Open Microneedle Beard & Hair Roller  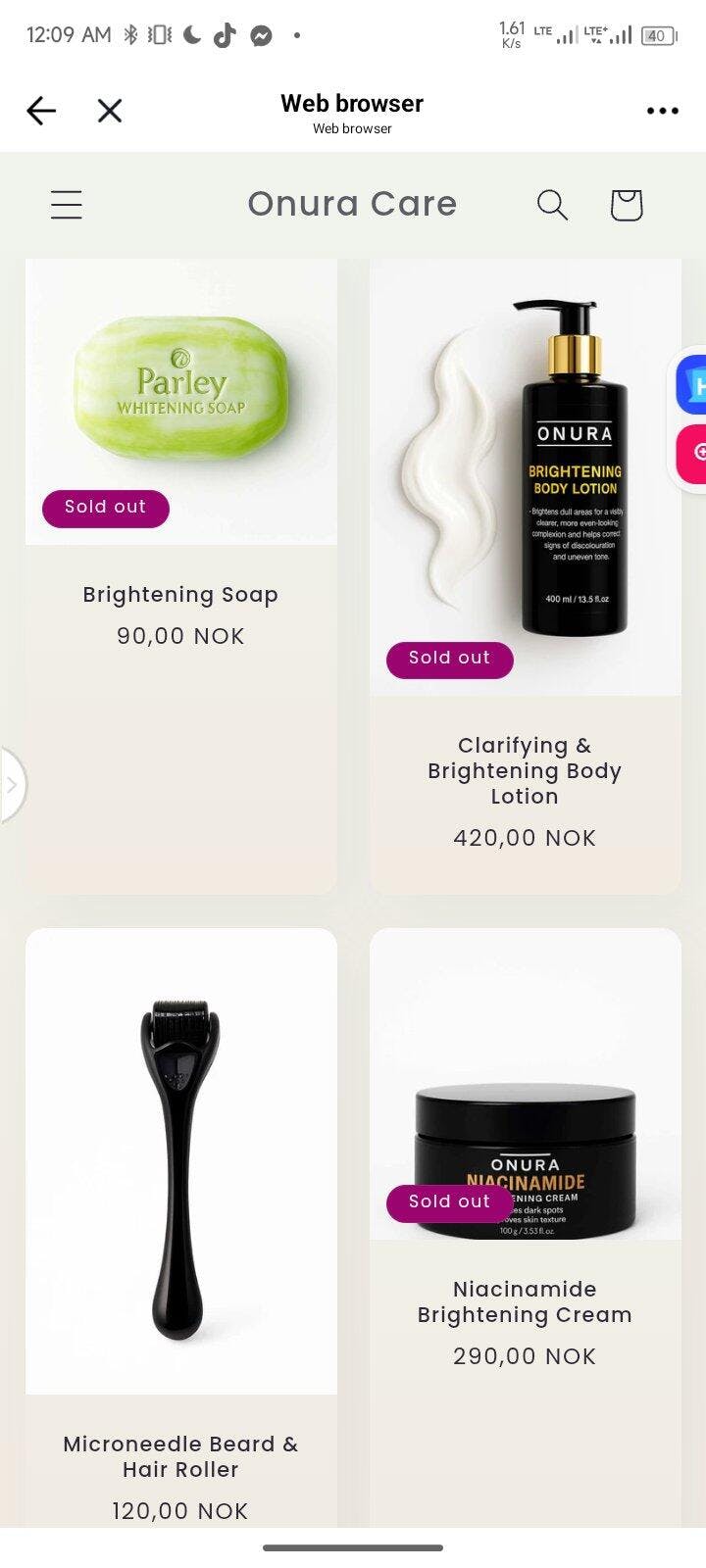180,1456
